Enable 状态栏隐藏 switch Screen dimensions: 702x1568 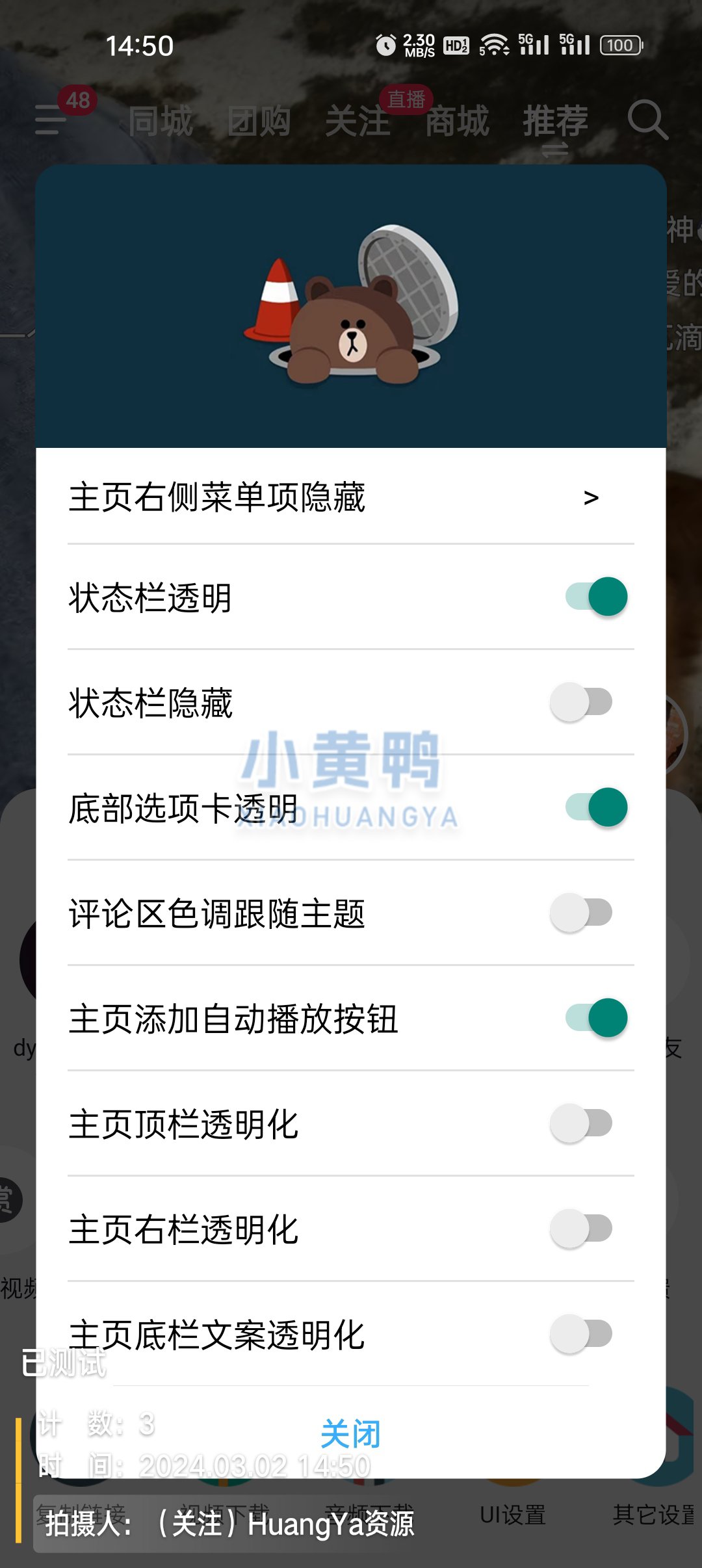pos(582,702)
